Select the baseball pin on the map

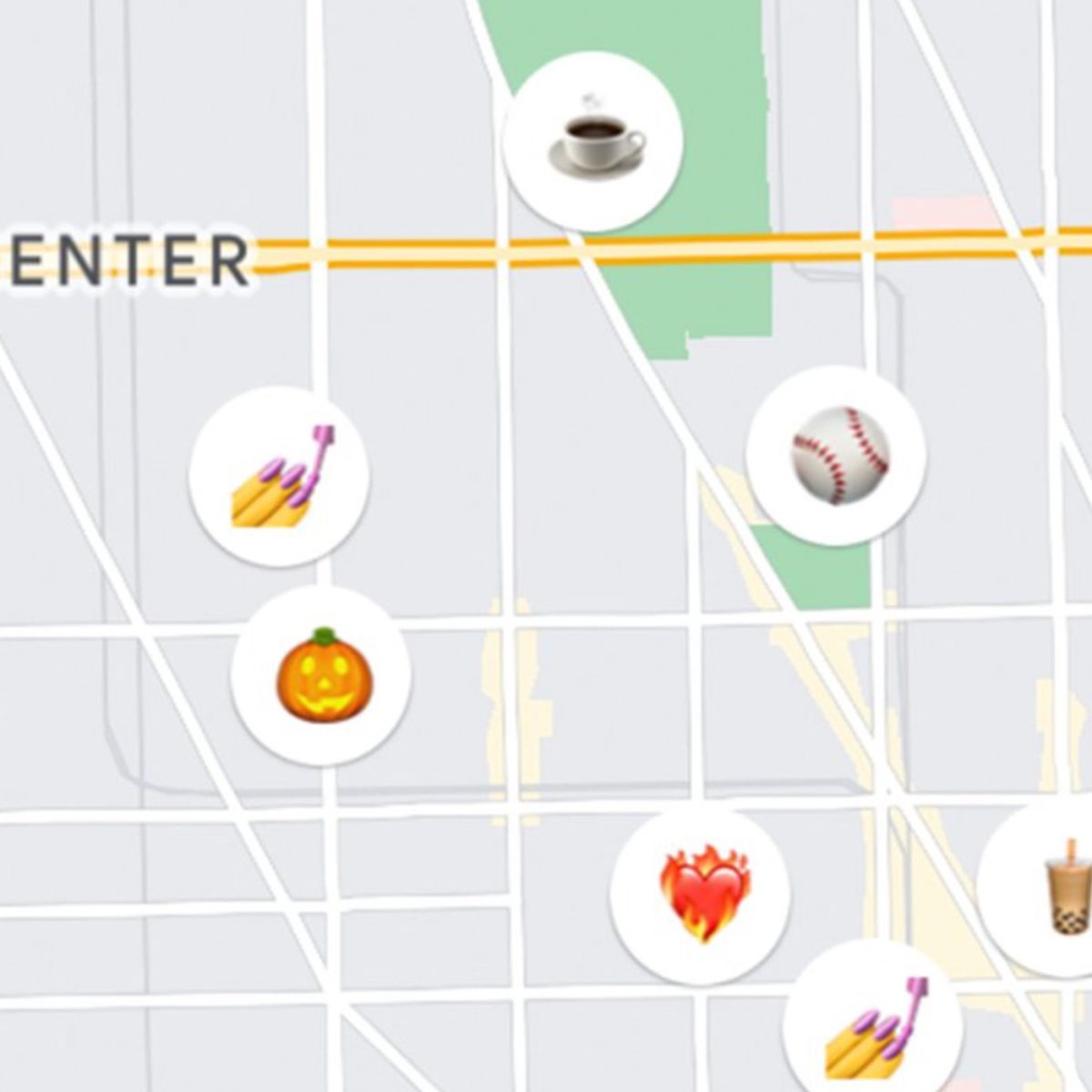click(836, 456)
